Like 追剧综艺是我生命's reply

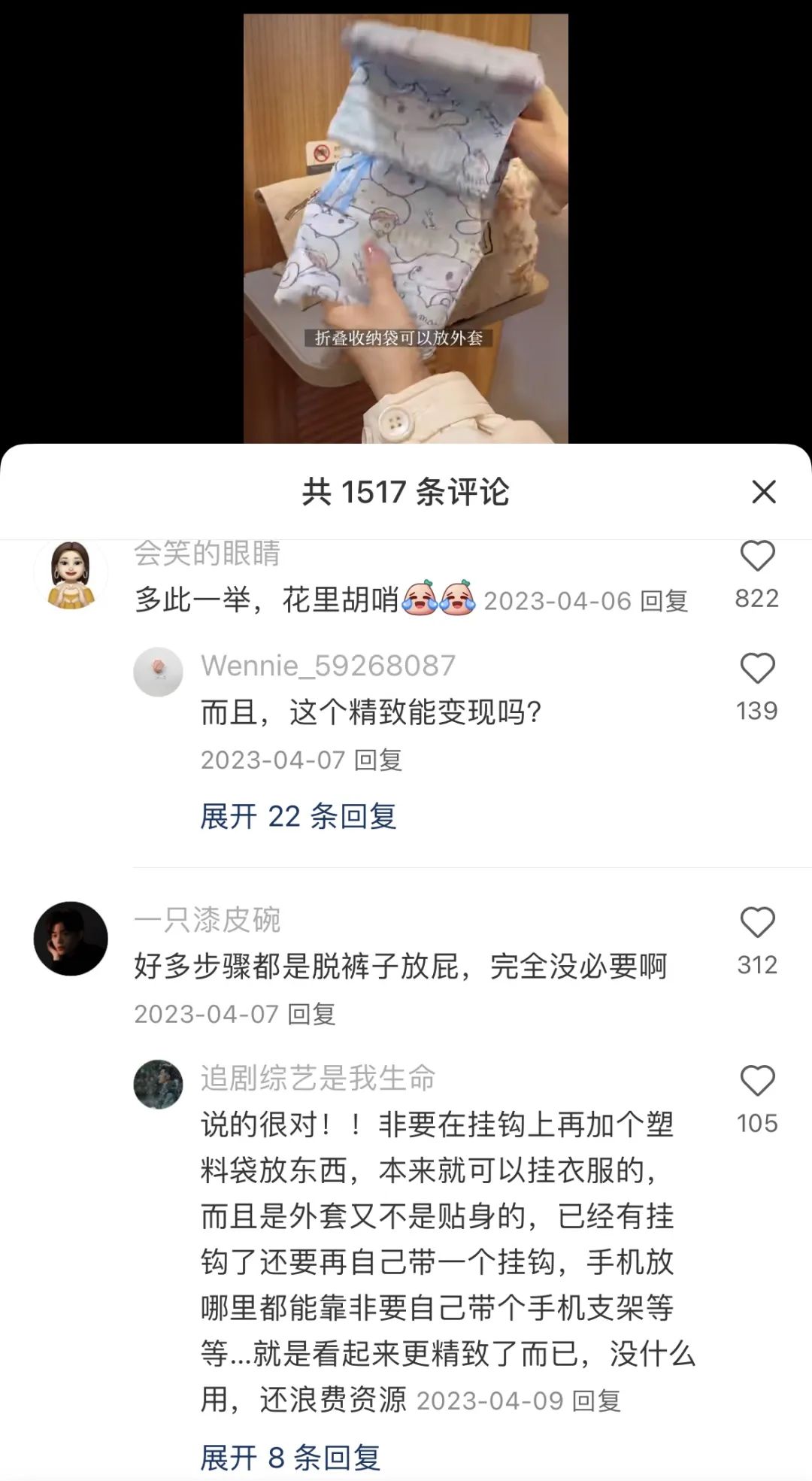click(x=756, y=1081)
